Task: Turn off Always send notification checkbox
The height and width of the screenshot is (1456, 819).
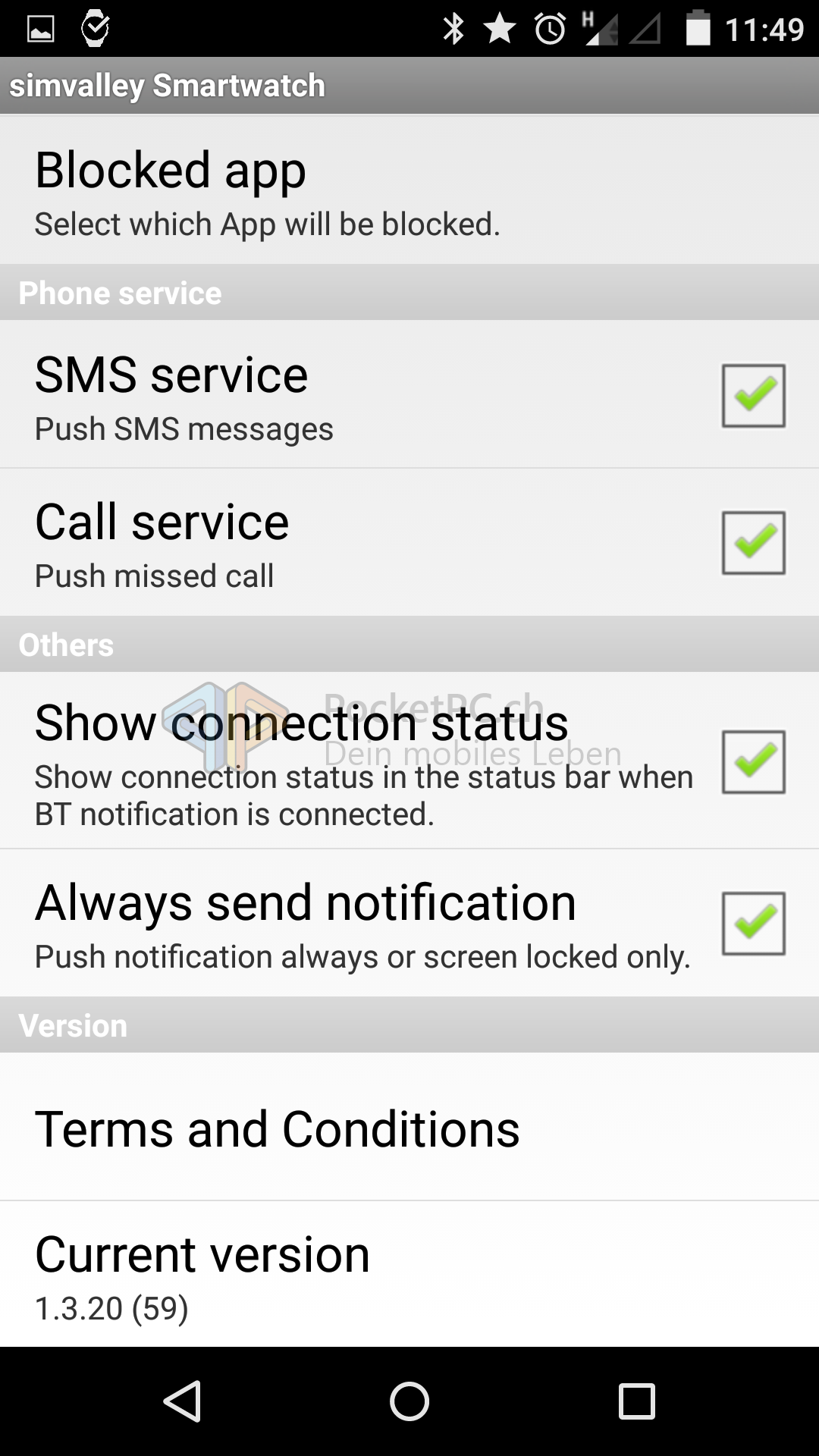Action: pos(753,923)
